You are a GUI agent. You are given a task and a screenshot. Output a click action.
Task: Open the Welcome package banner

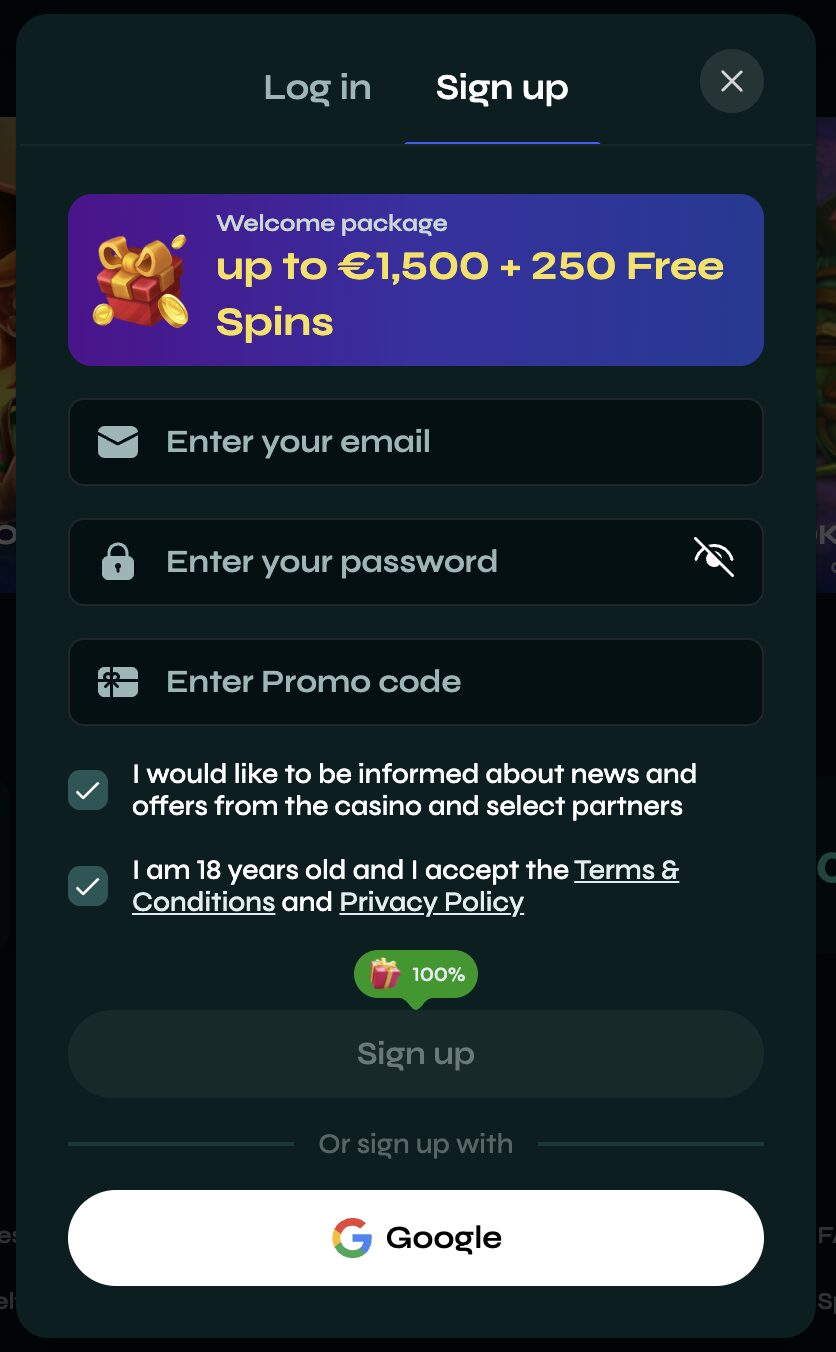point(415,280)
